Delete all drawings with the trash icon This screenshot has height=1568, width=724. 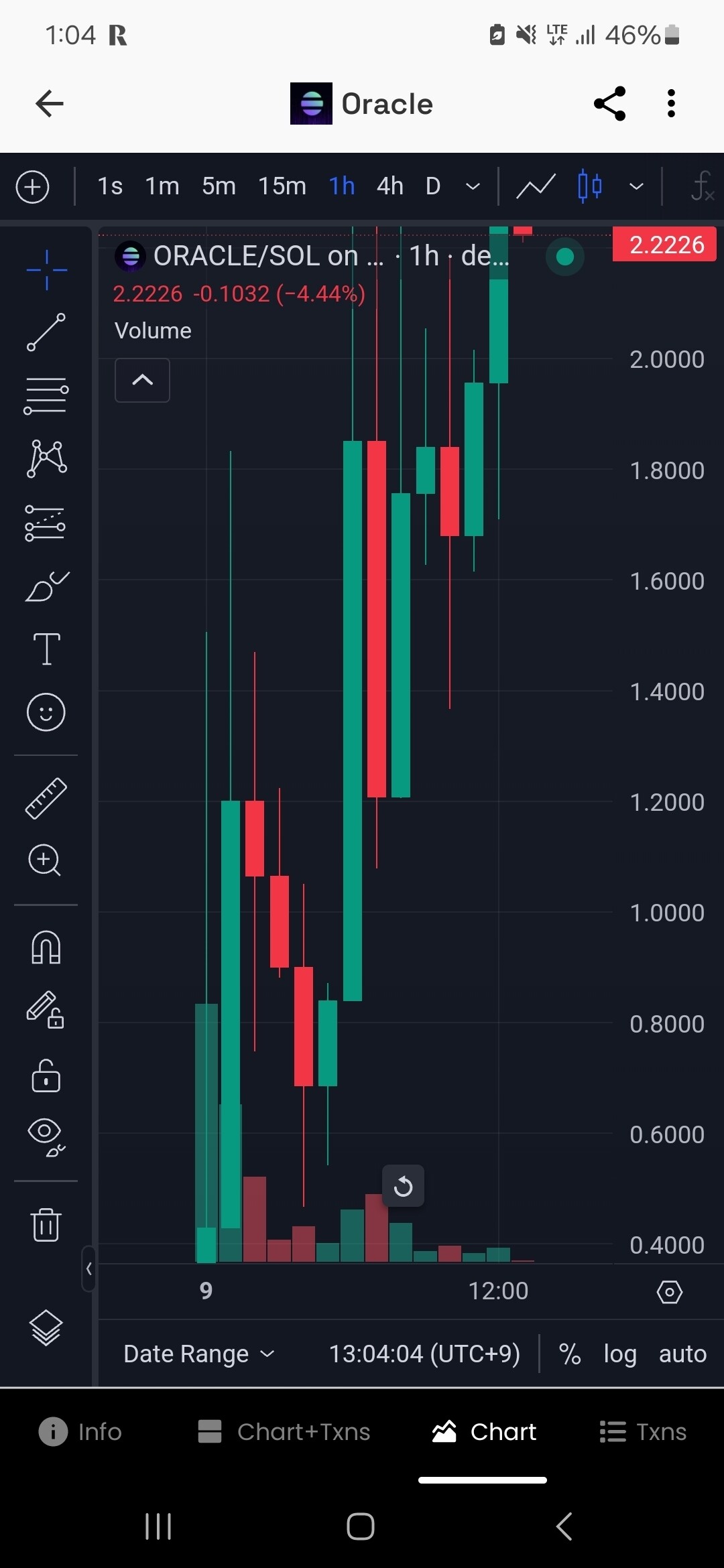tap(46, 1224)
